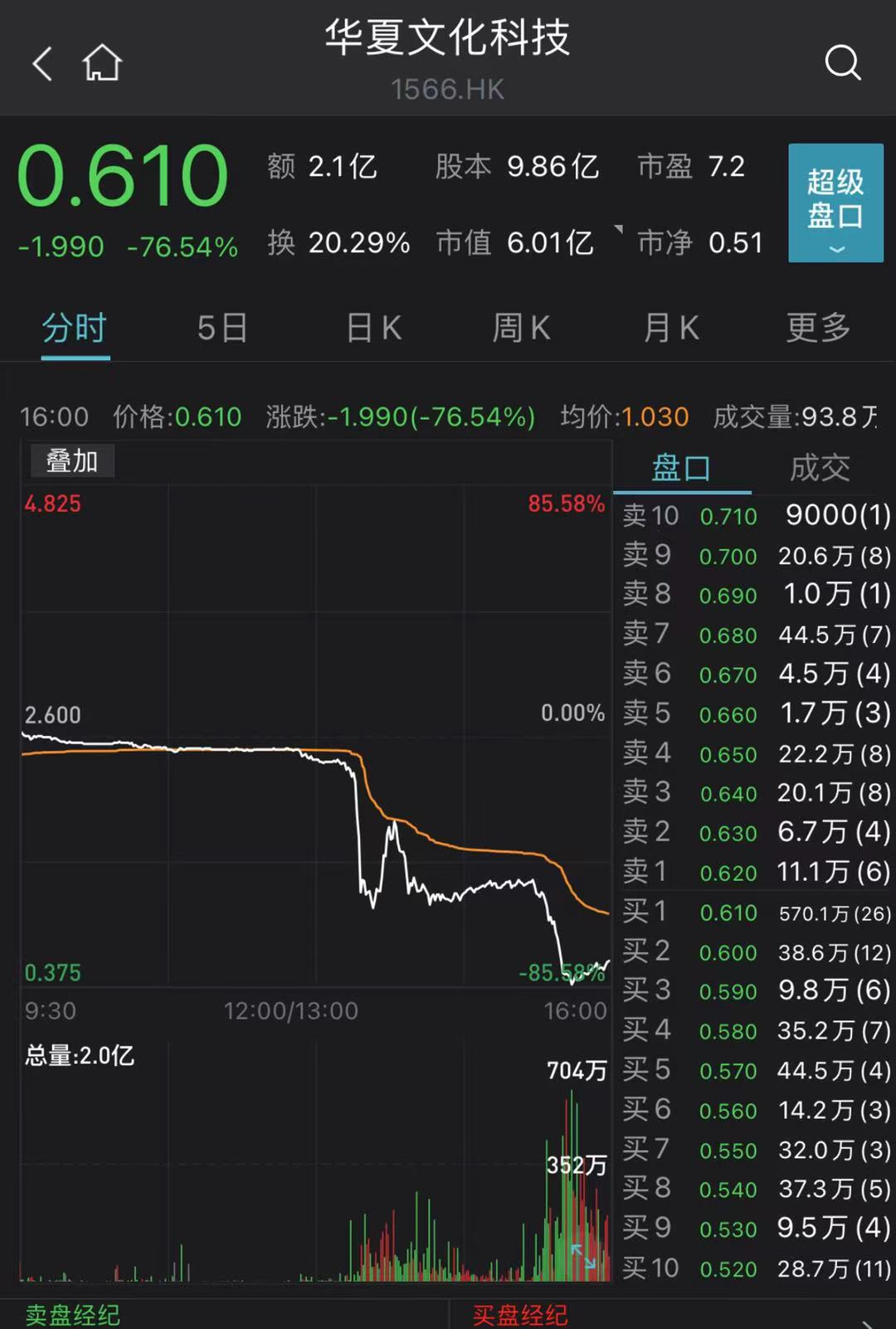The image size is (896, 1329).
Task: Select the 月K monthly chart tab
Action: coord(669,328)
